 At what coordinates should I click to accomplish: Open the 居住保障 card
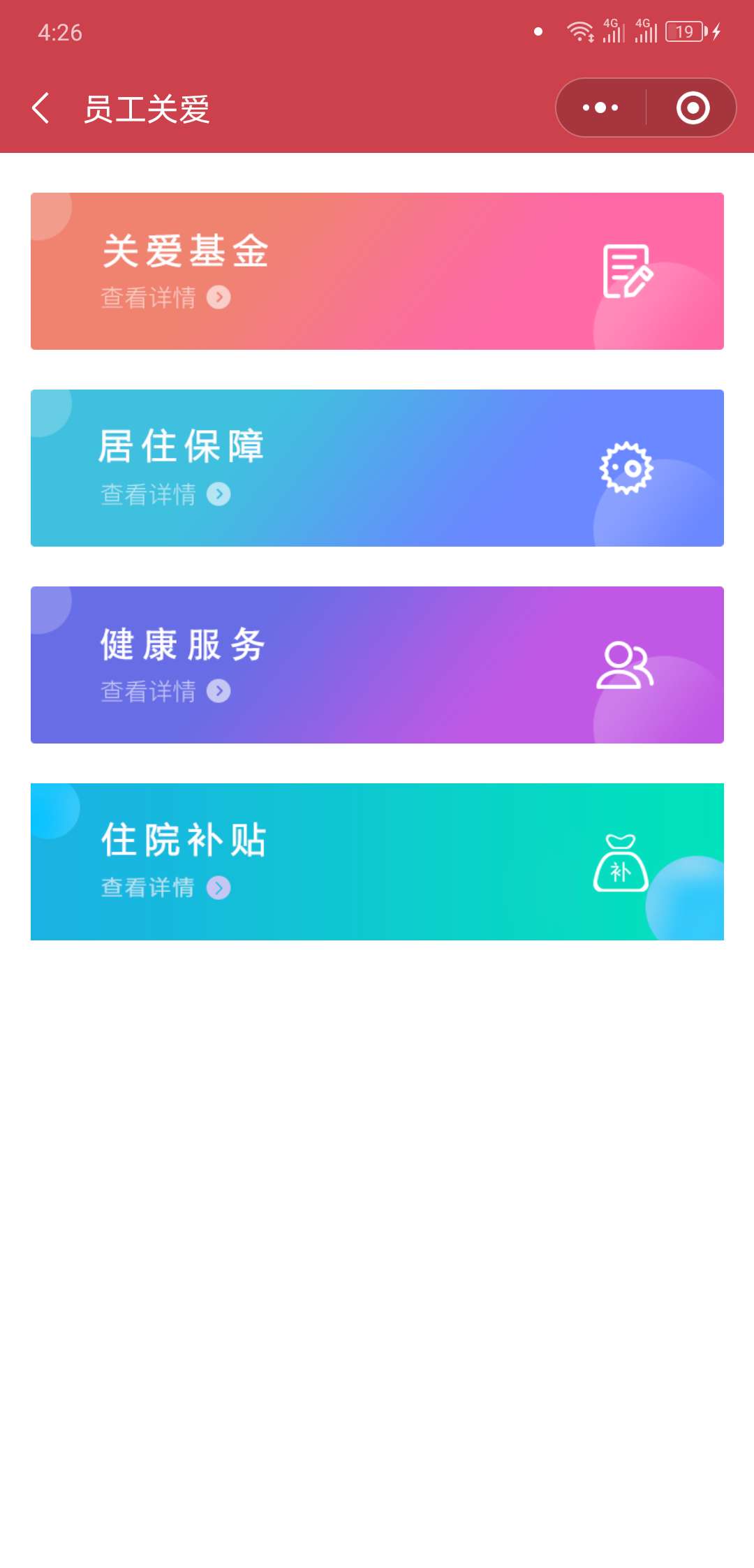(x=377, y=468)
